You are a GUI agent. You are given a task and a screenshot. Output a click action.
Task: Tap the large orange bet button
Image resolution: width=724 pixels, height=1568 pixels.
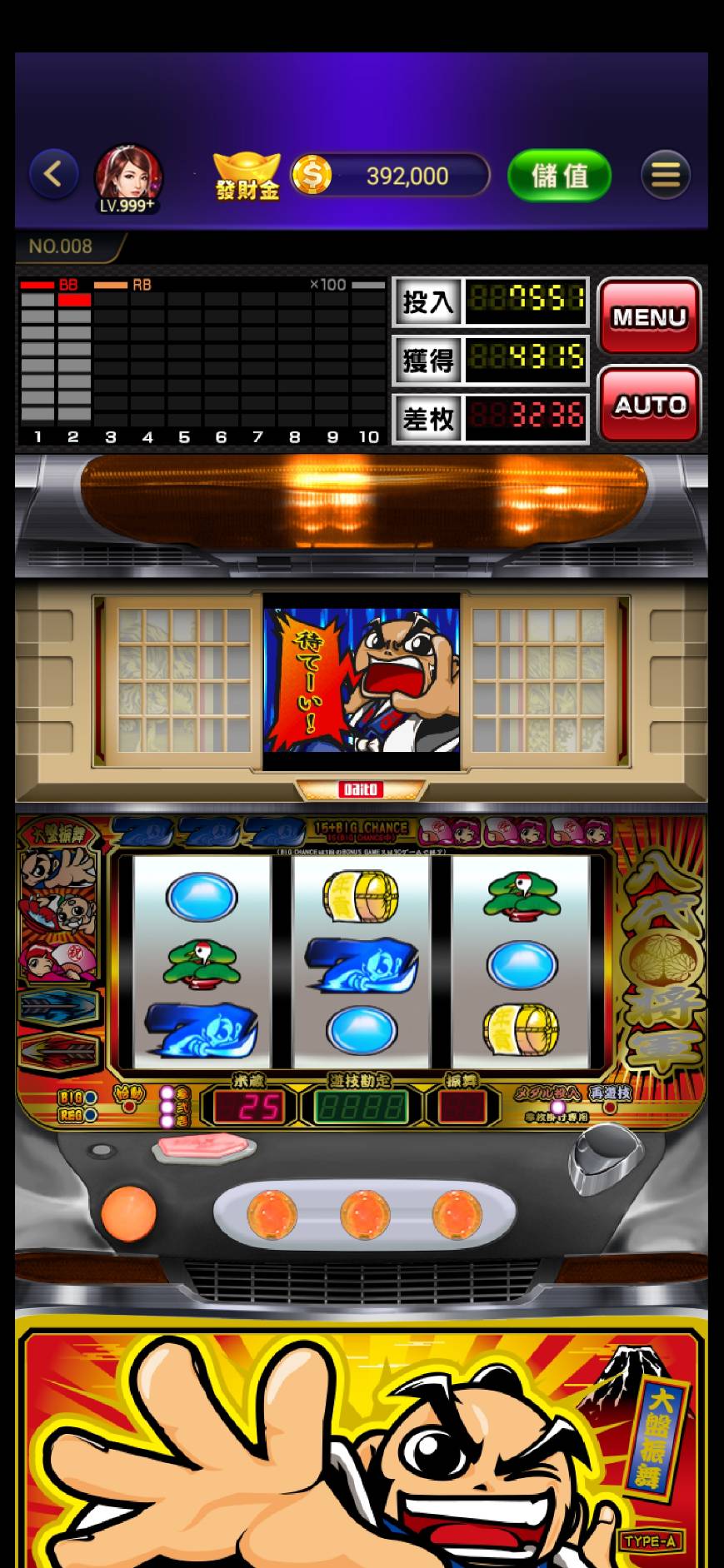click(x=129, y=1212)
